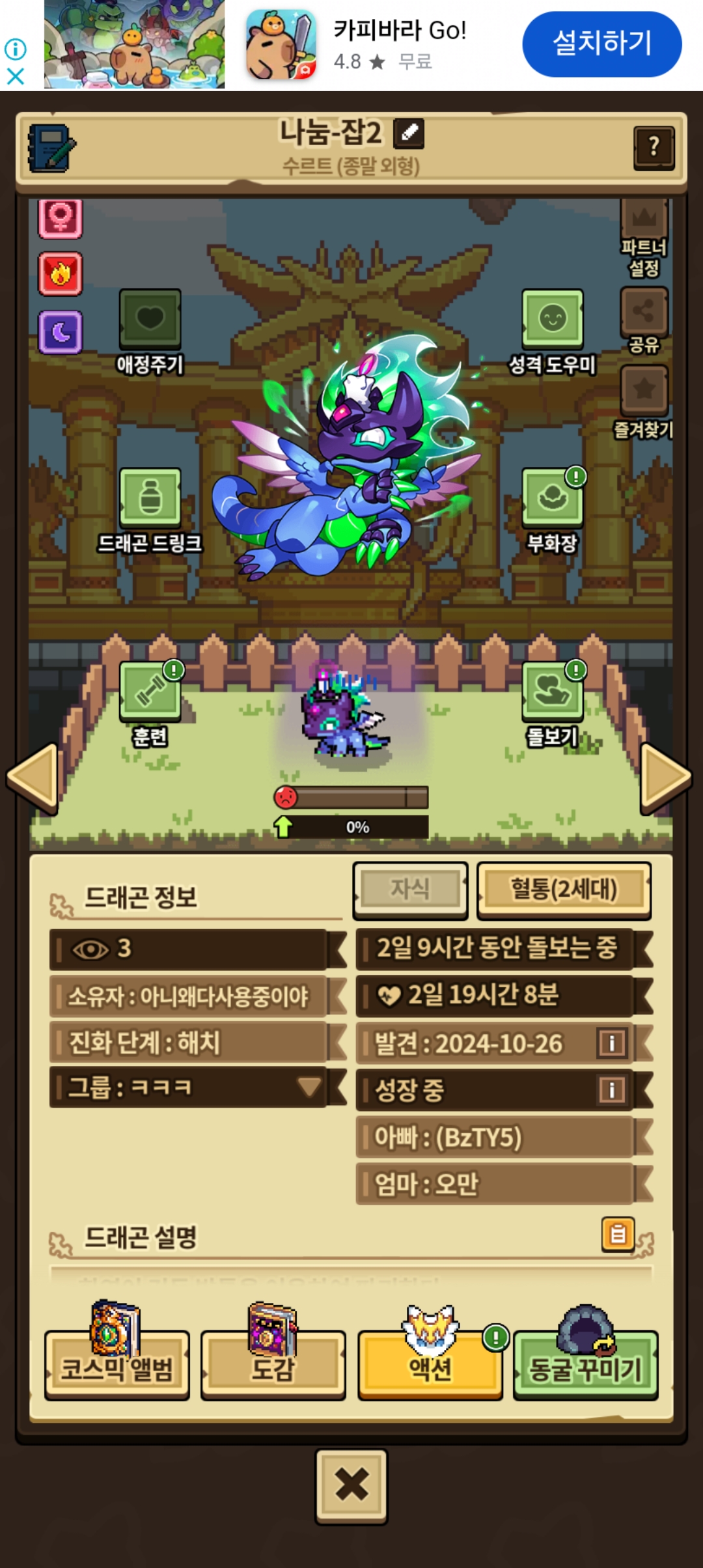Expand the 그룹 dropdown
Screen dimensions: 703x1568
309,1086
